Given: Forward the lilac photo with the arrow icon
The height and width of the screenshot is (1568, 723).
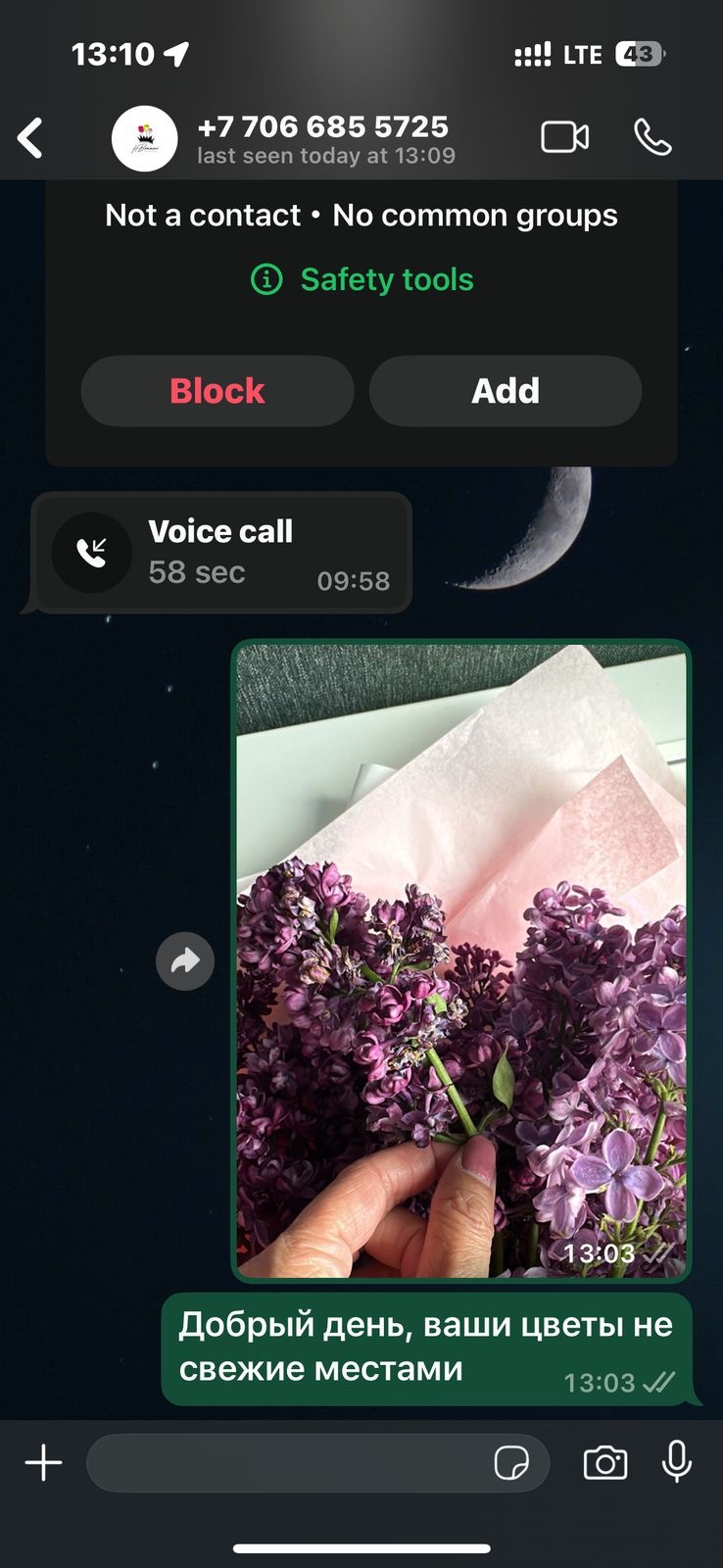Looking at the screenshot, I should point(185,961).
